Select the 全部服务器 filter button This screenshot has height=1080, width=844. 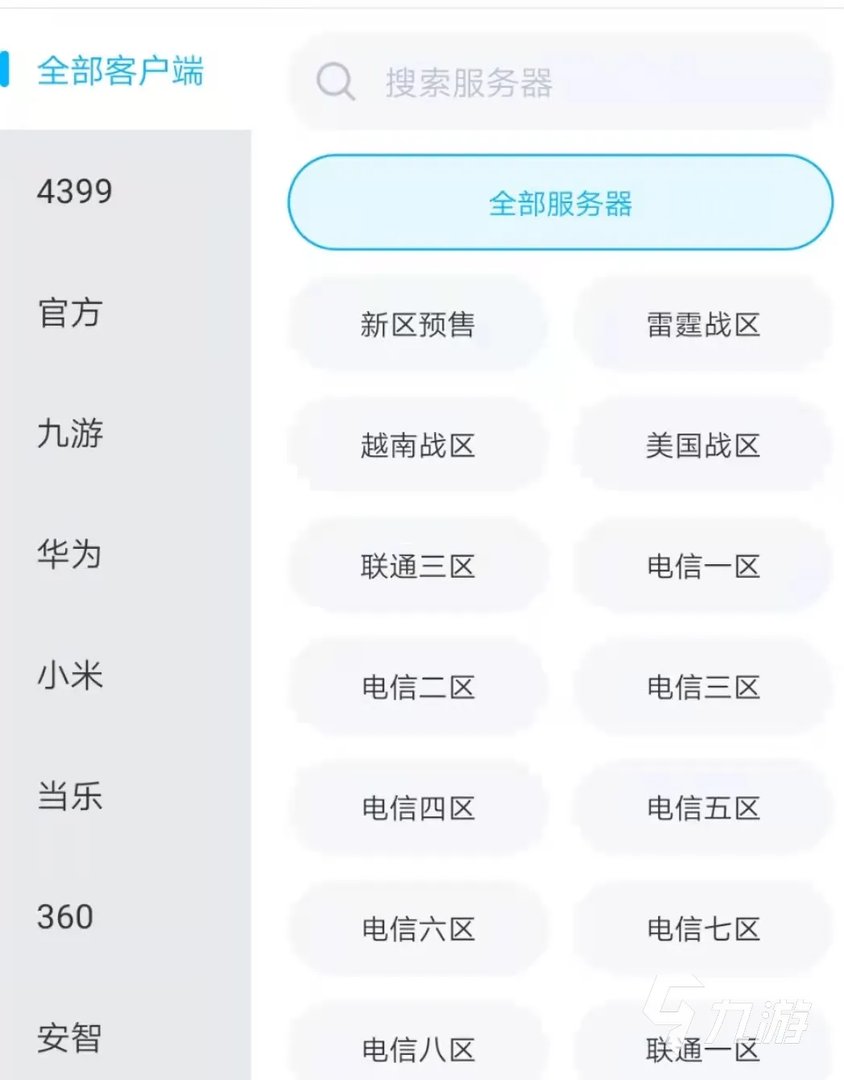560,201
